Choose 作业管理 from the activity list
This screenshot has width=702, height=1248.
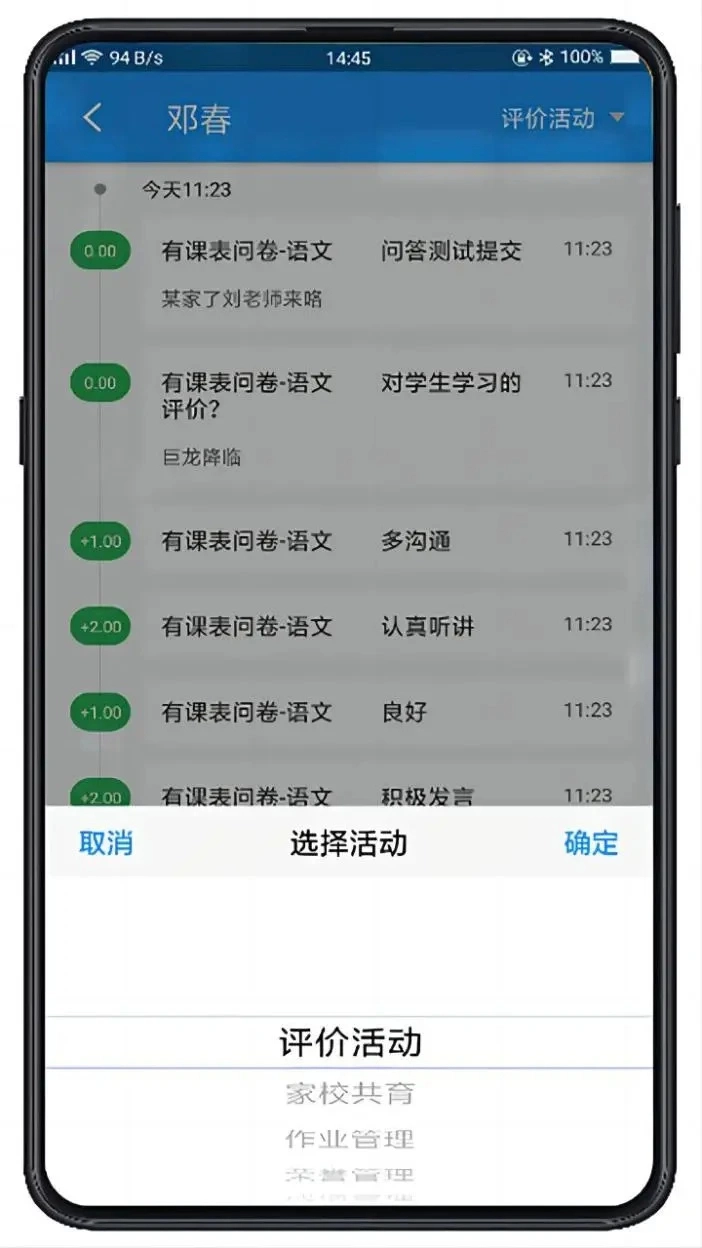point(350,1138)
